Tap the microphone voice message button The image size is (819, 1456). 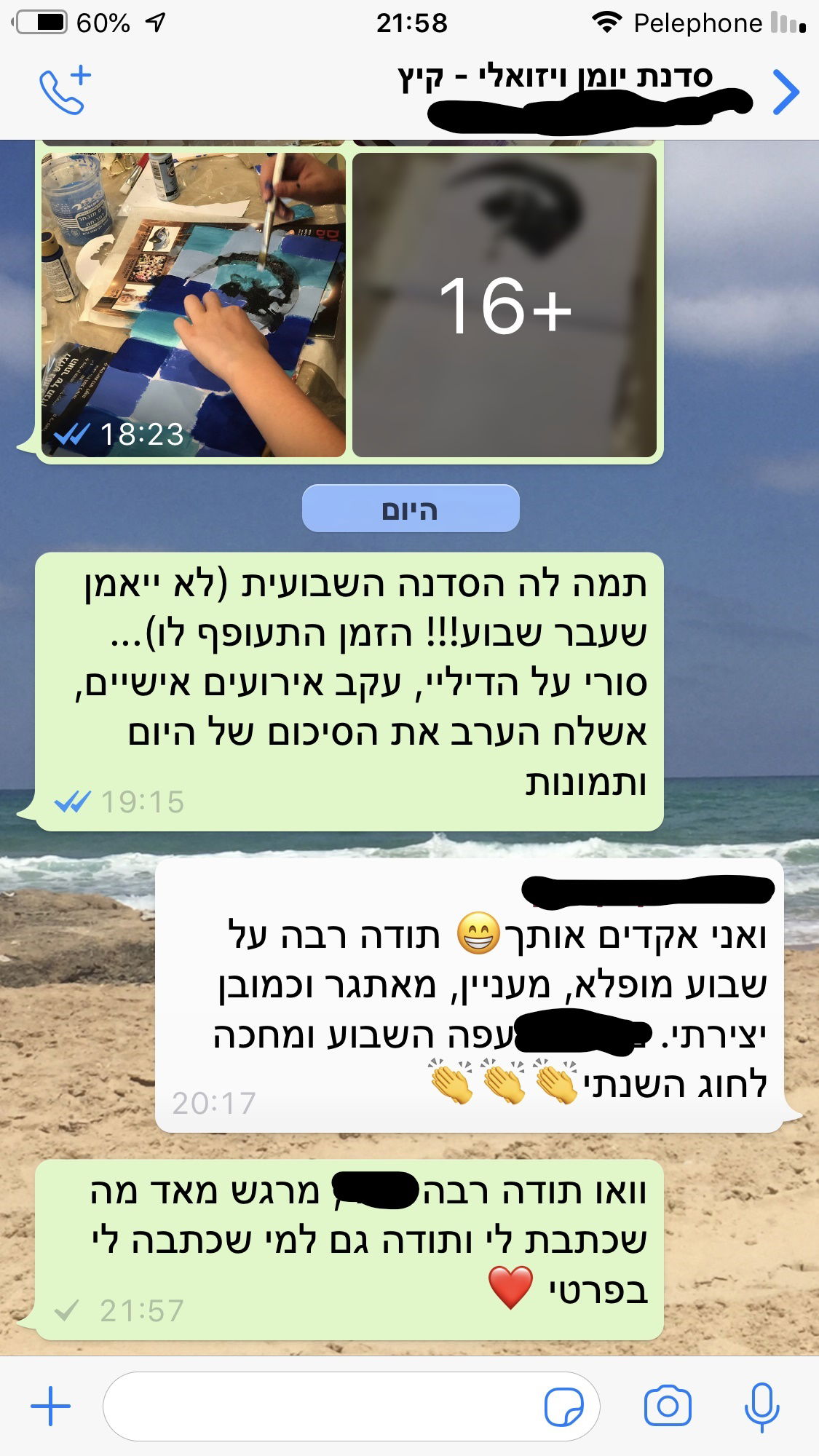(761, 1406)
